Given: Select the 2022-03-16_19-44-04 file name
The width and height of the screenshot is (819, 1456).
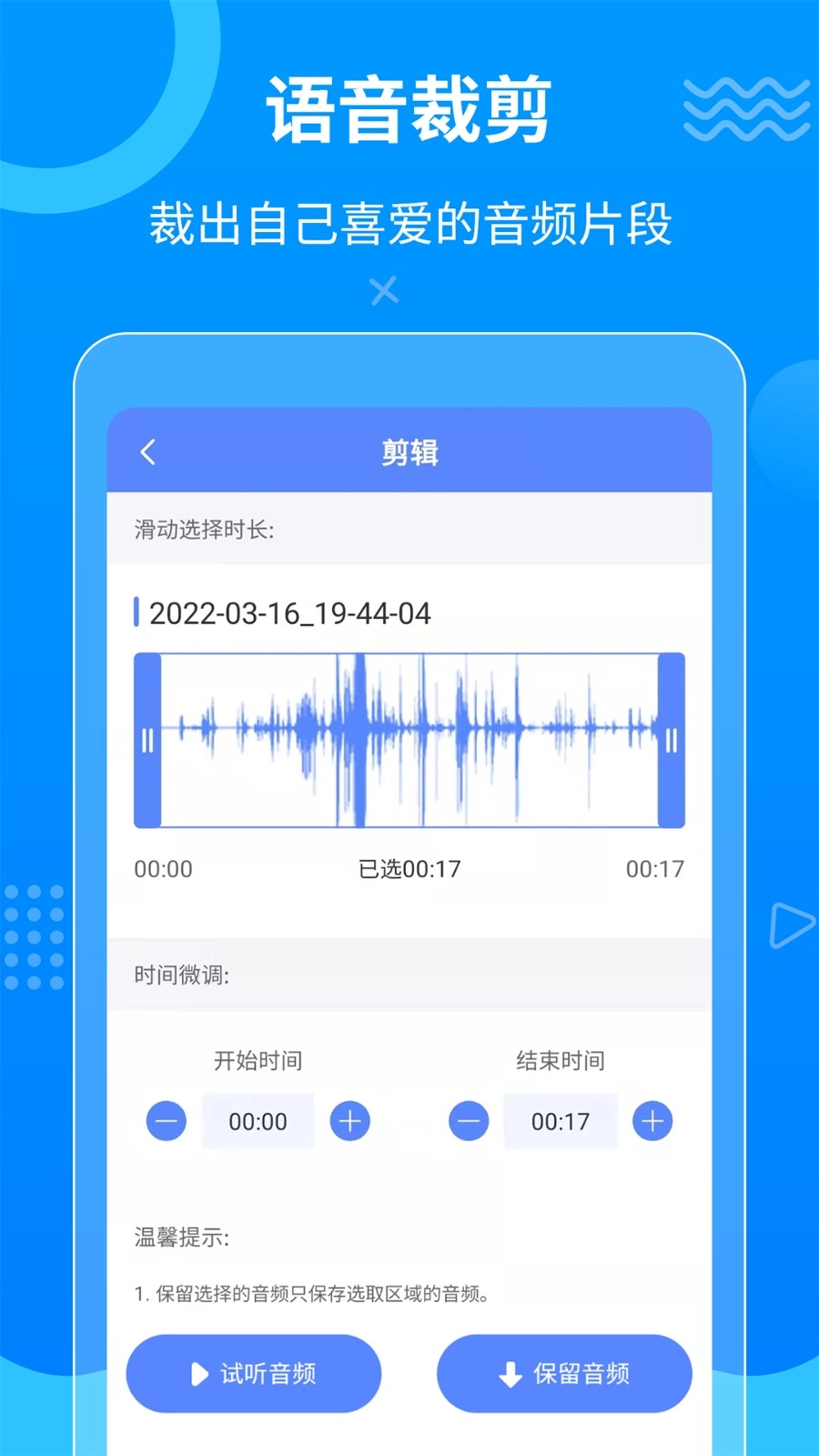Looking at the screenshot, I should [x=291, y=613].
